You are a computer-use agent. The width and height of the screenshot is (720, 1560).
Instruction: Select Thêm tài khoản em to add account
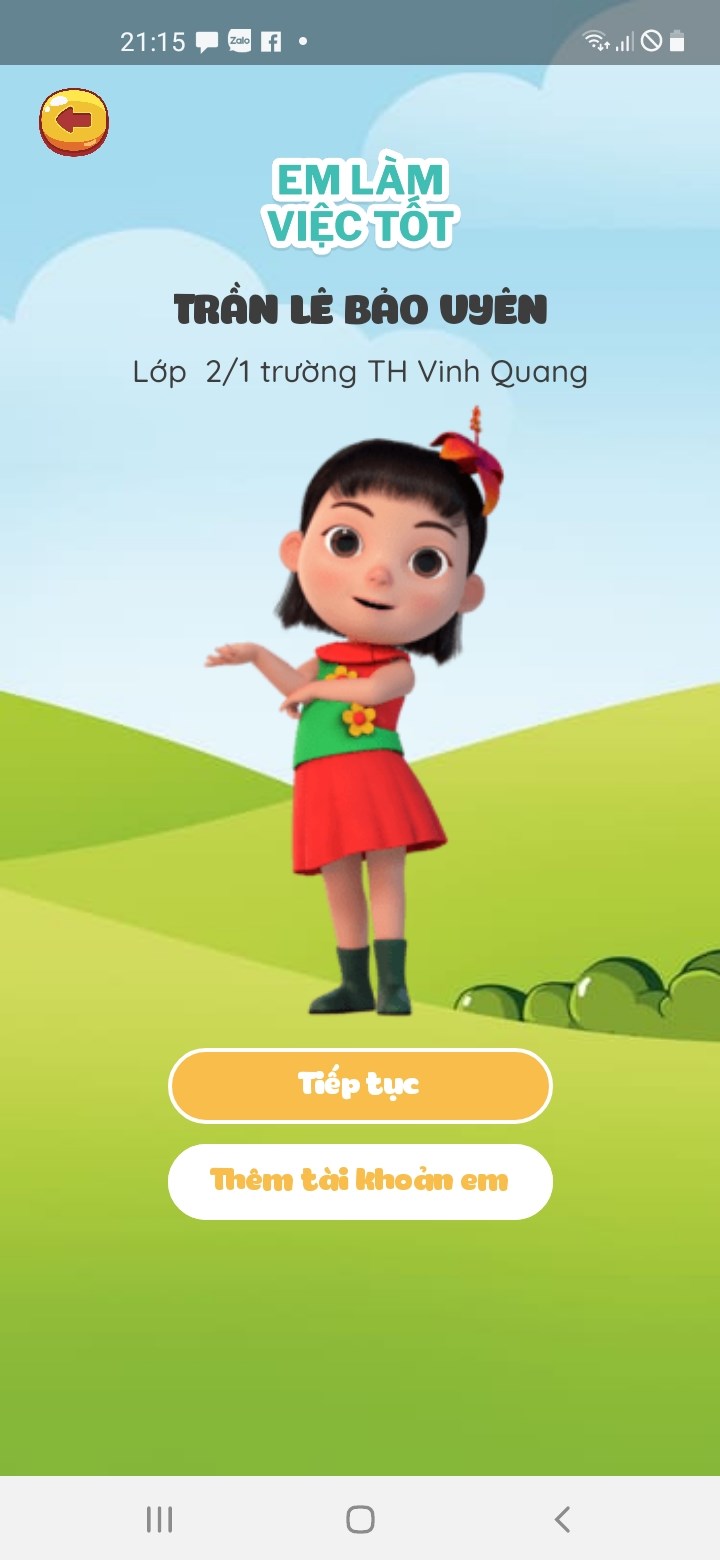(360, 1181)
